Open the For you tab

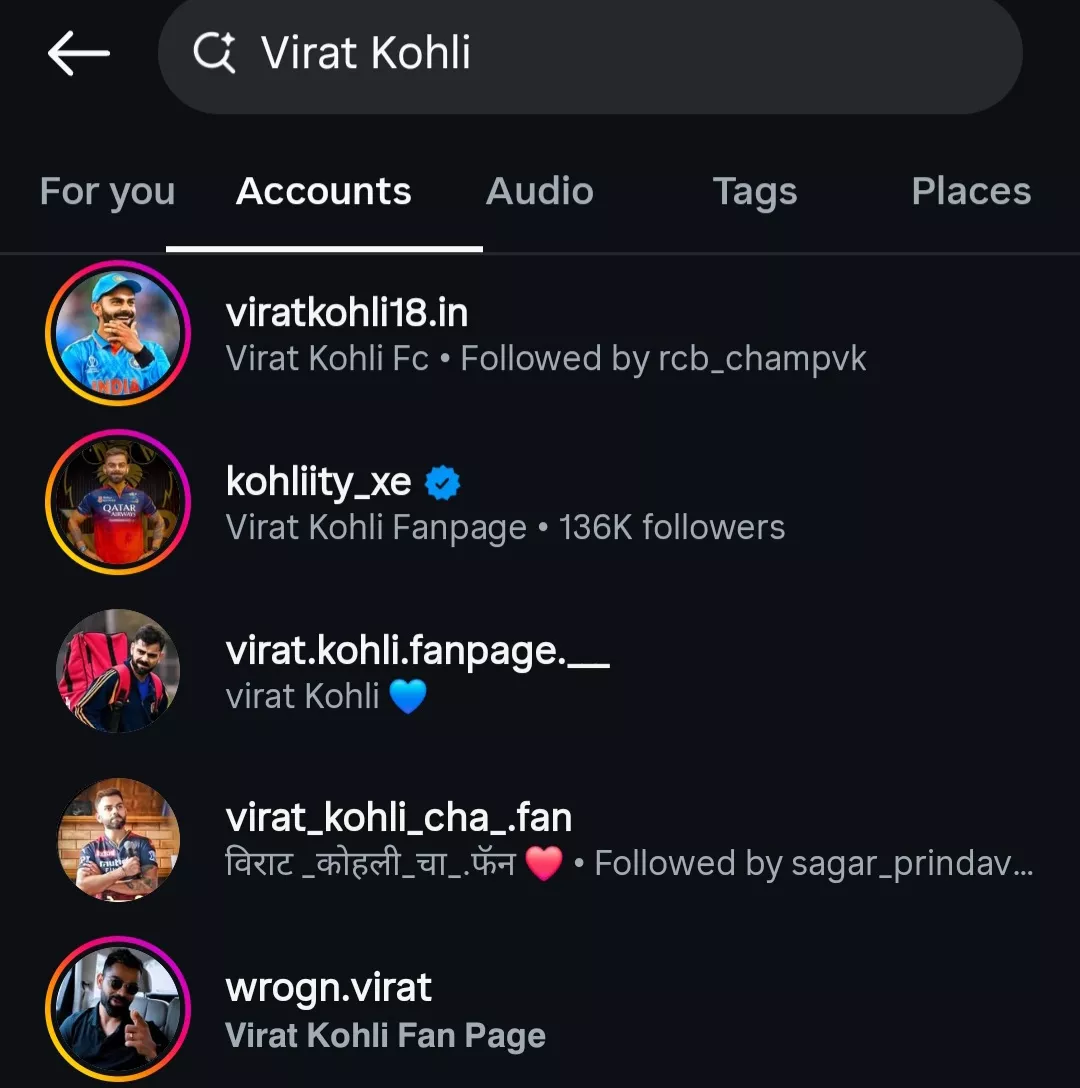pos(107,191)
